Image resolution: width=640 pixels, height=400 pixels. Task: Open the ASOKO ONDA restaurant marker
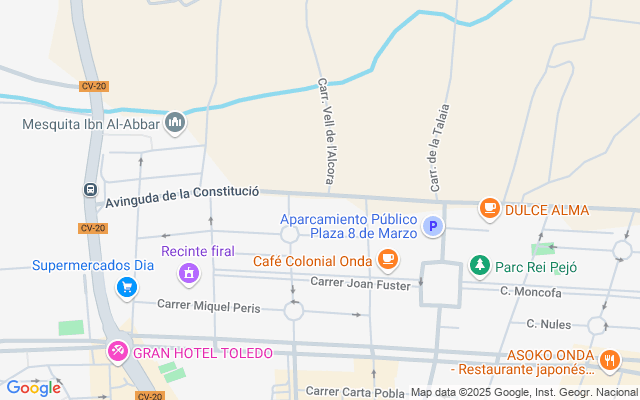pyautogui.click(x=609, y=358)
